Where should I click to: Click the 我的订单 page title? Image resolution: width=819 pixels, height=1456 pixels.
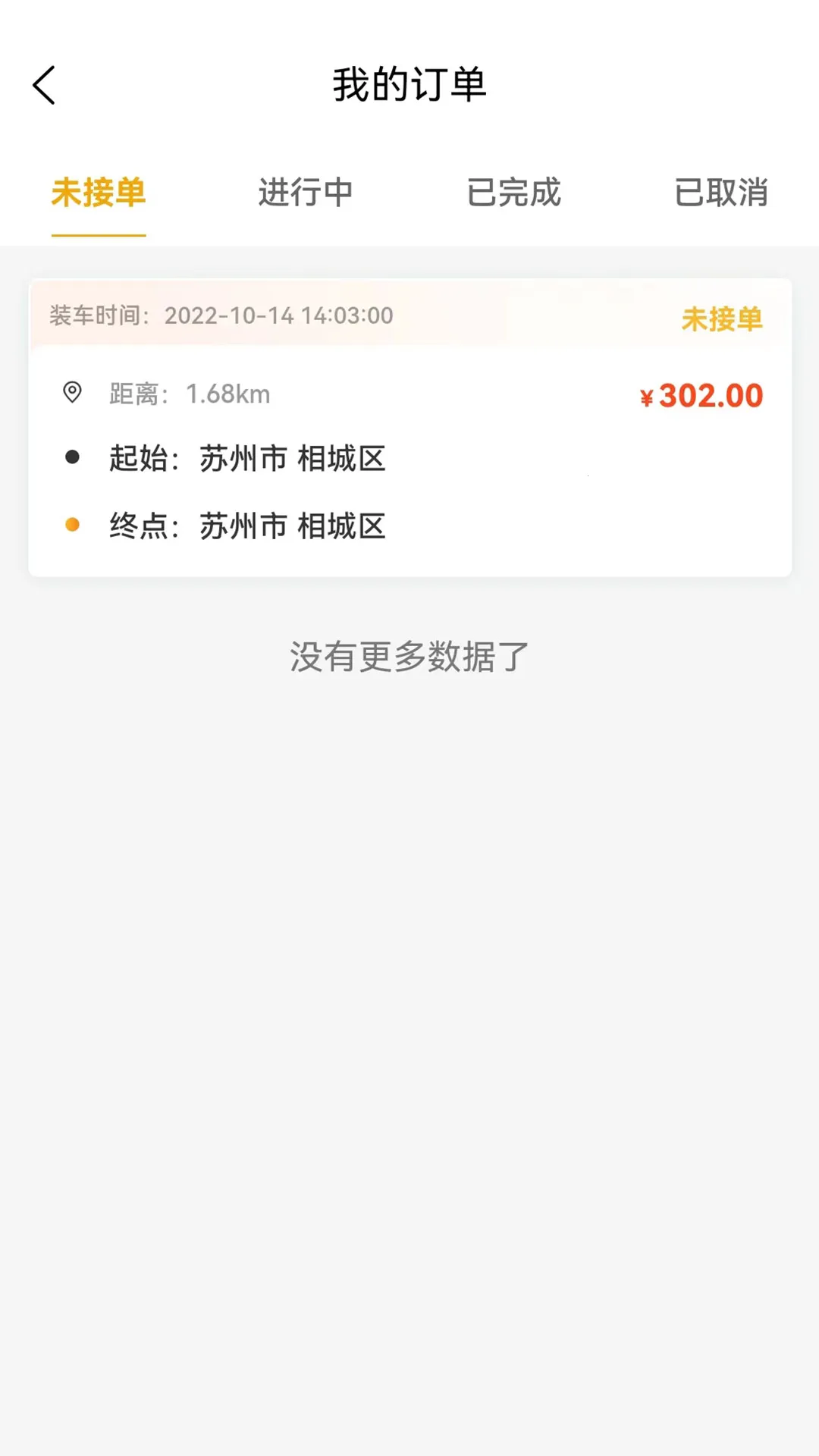pyautogui.click(x=409, y=83)
